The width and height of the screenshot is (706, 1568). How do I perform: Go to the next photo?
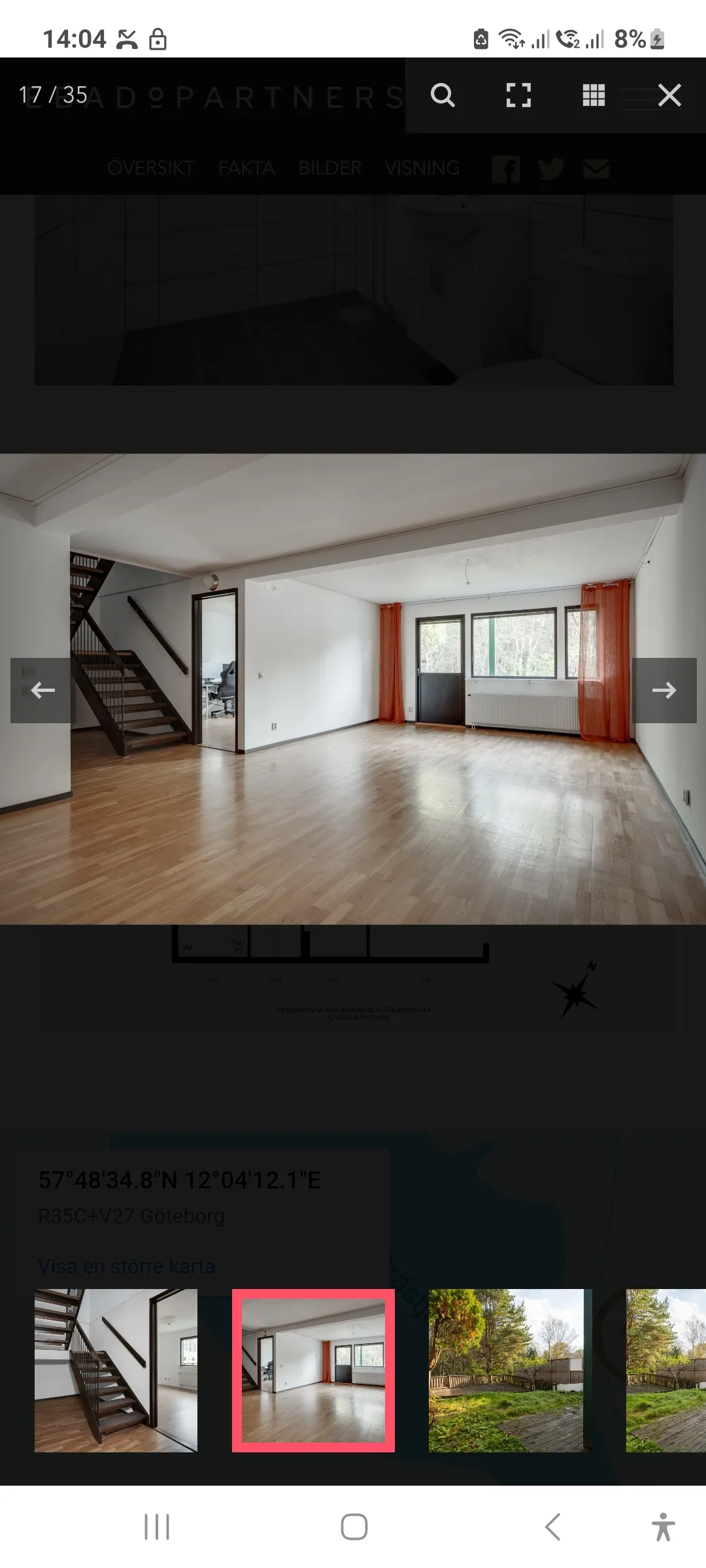(x=664, y=690)
